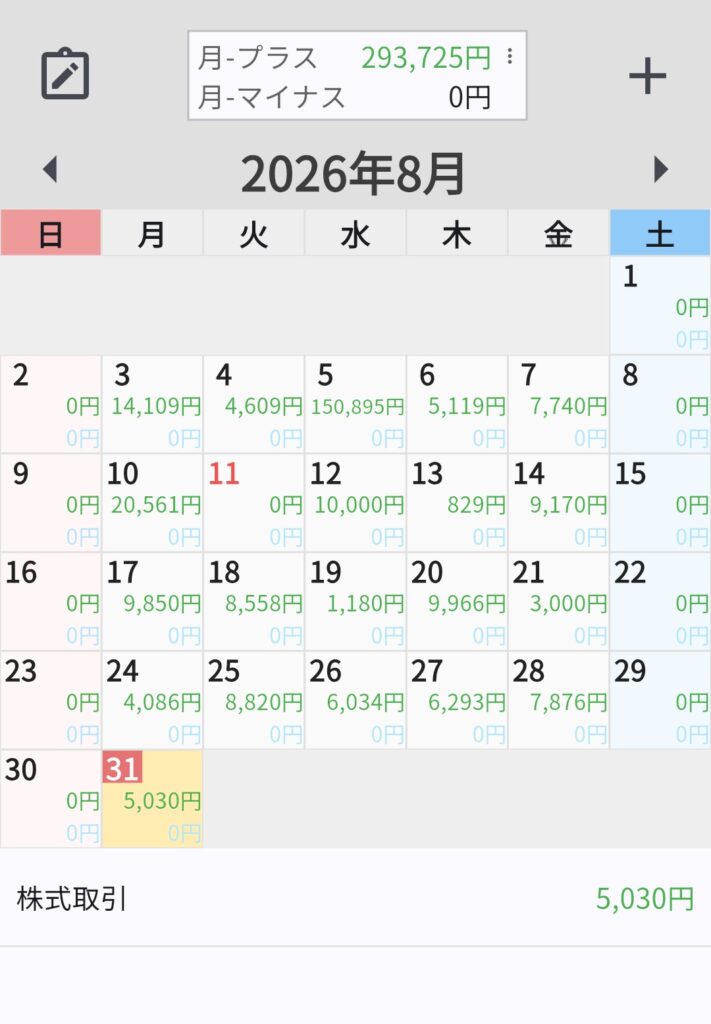This screenshot has width=711, height=1024.
Task: Open the 2026年8月 month picker
Action: pos(353,173)
